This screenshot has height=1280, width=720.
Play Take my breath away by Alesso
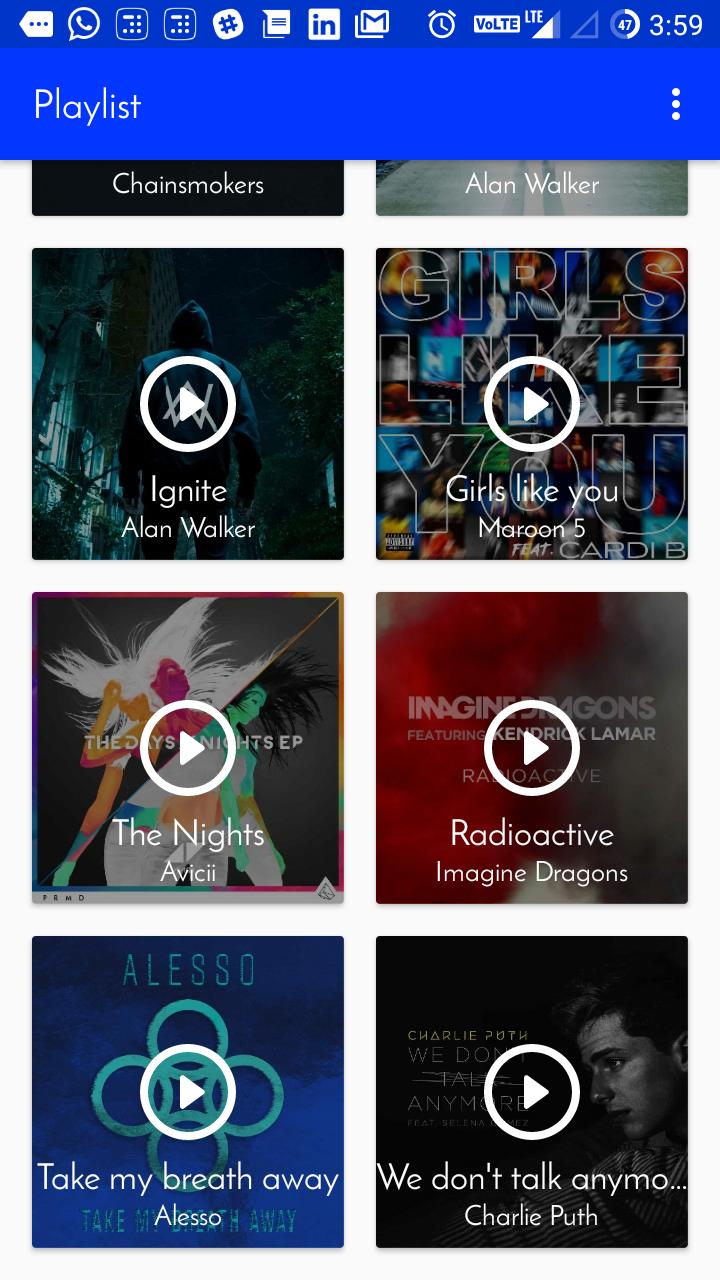(188, 1092)
